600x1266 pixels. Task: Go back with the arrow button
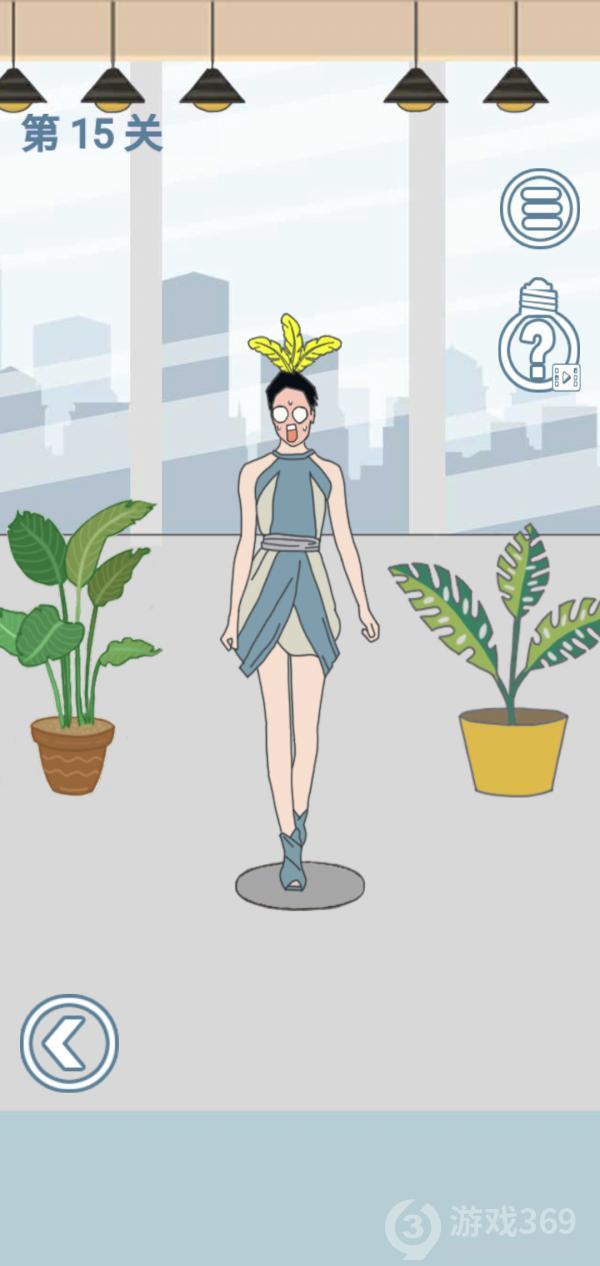point(69,1042)
